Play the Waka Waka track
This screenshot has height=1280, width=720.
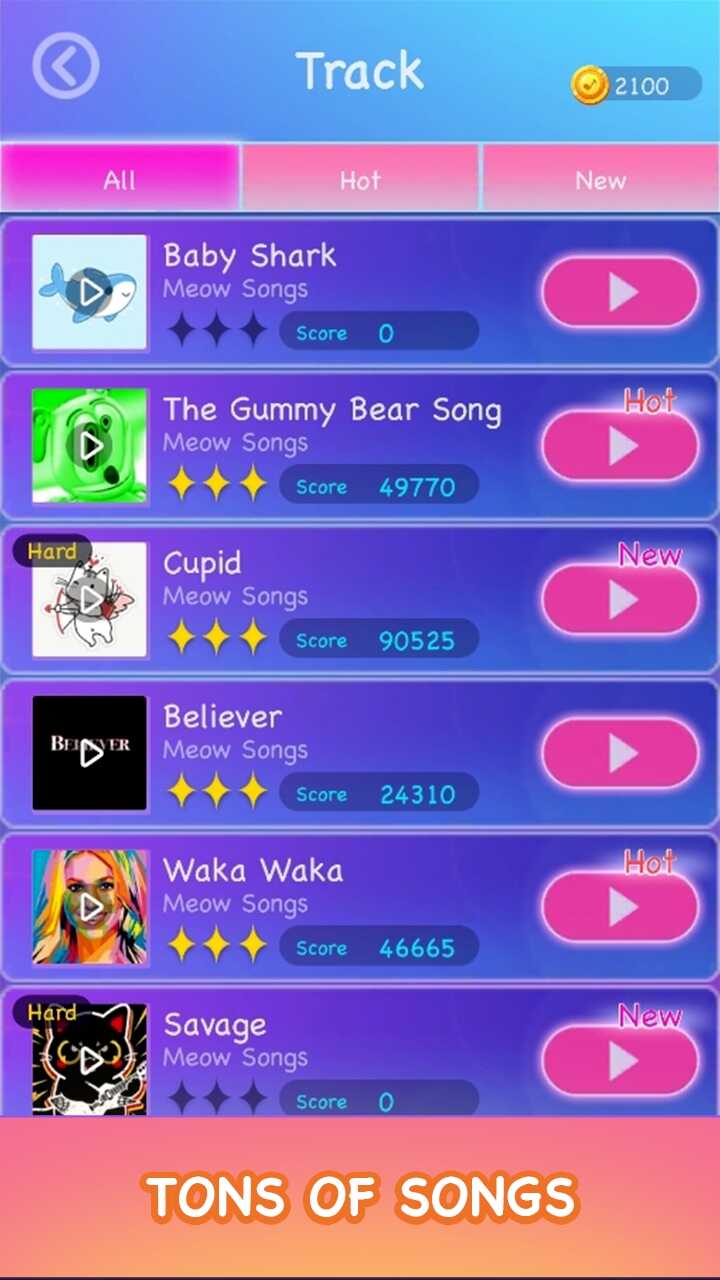tap(620, 907)
